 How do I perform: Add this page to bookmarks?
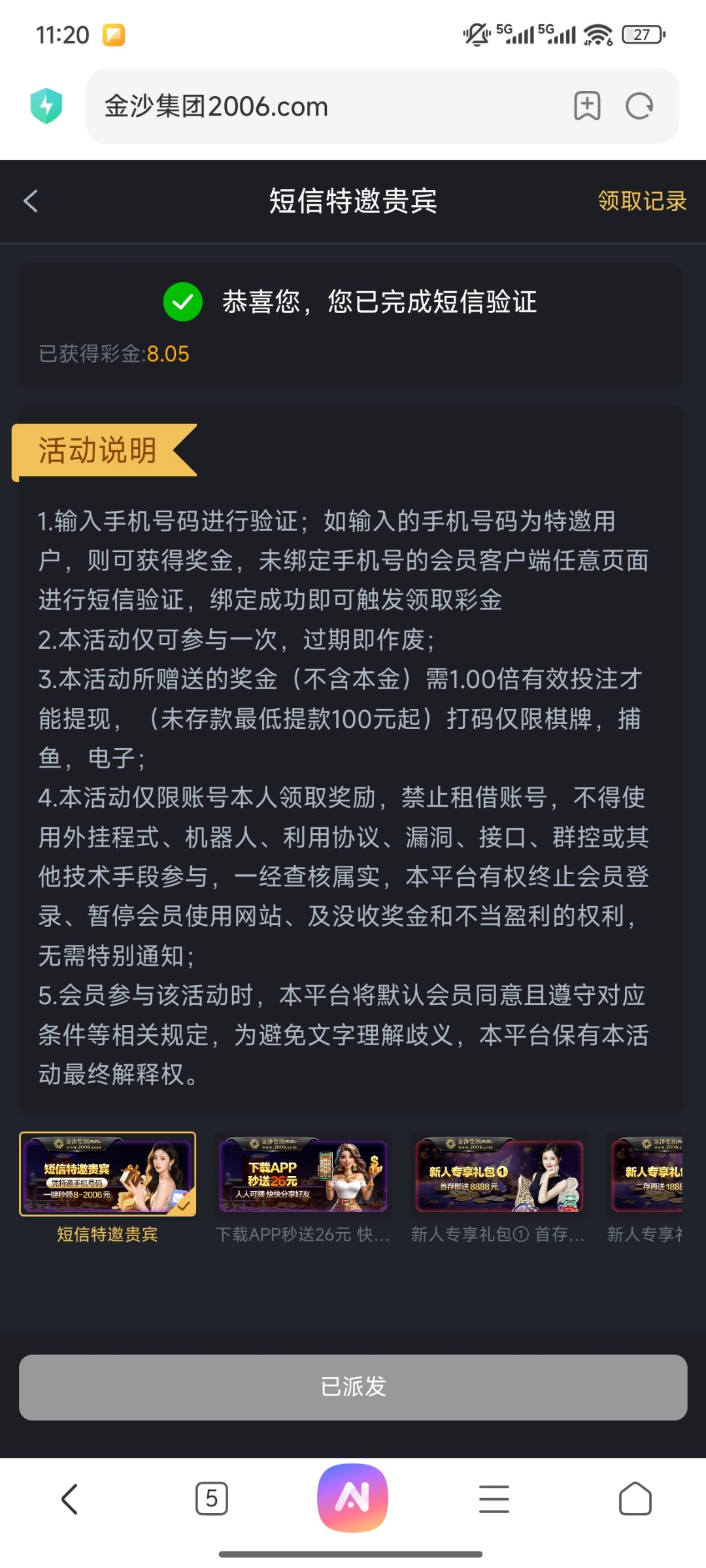point(587,106)
